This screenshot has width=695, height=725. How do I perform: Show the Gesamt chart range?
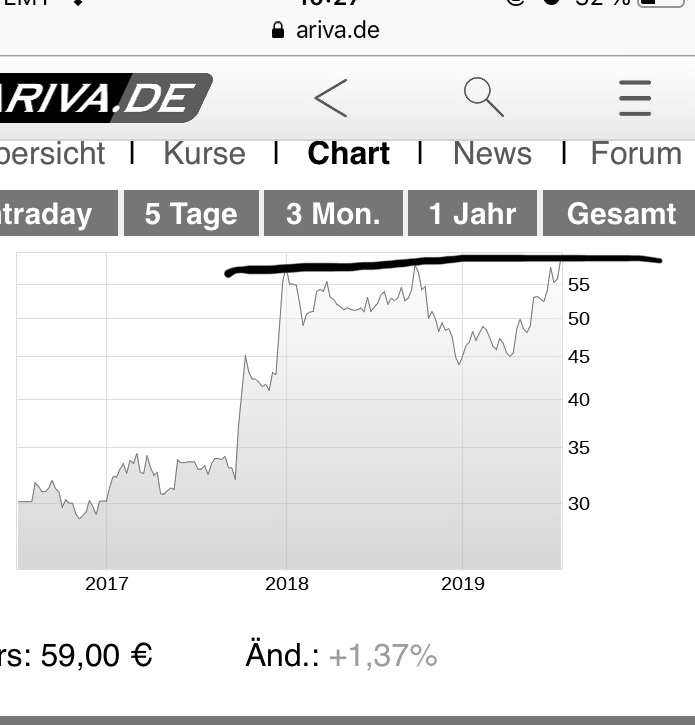point(620,214)
